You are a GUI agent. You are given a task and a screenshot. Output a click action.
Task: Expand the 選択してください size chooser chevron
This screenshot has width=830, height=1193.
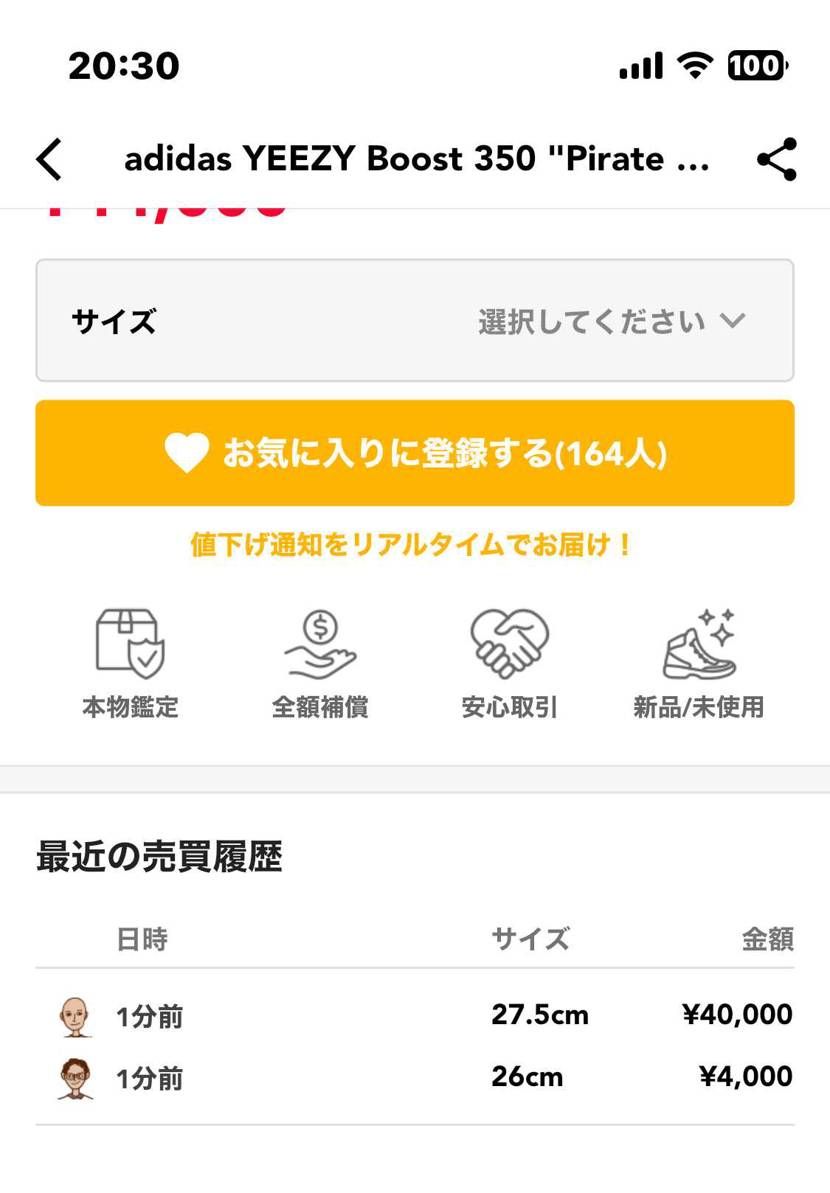click(x=736, y=321)
